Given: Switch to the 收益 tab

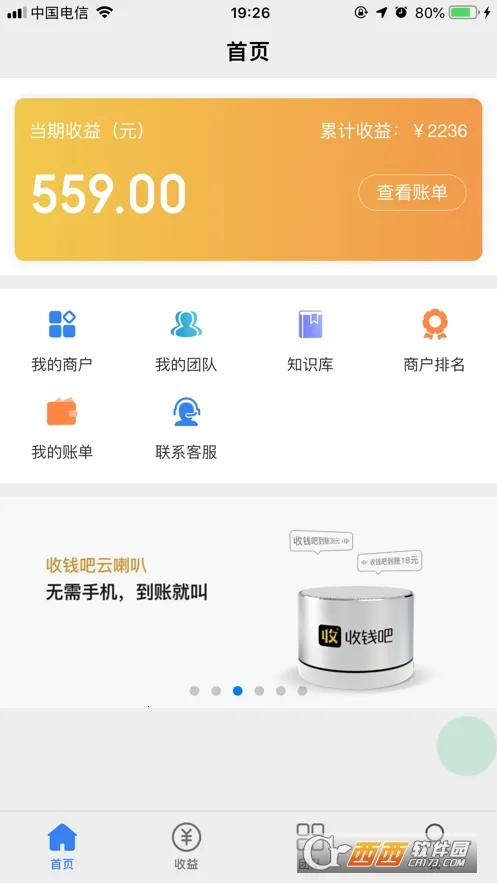Looking at the screenshot, I should [x=186, y=846].
